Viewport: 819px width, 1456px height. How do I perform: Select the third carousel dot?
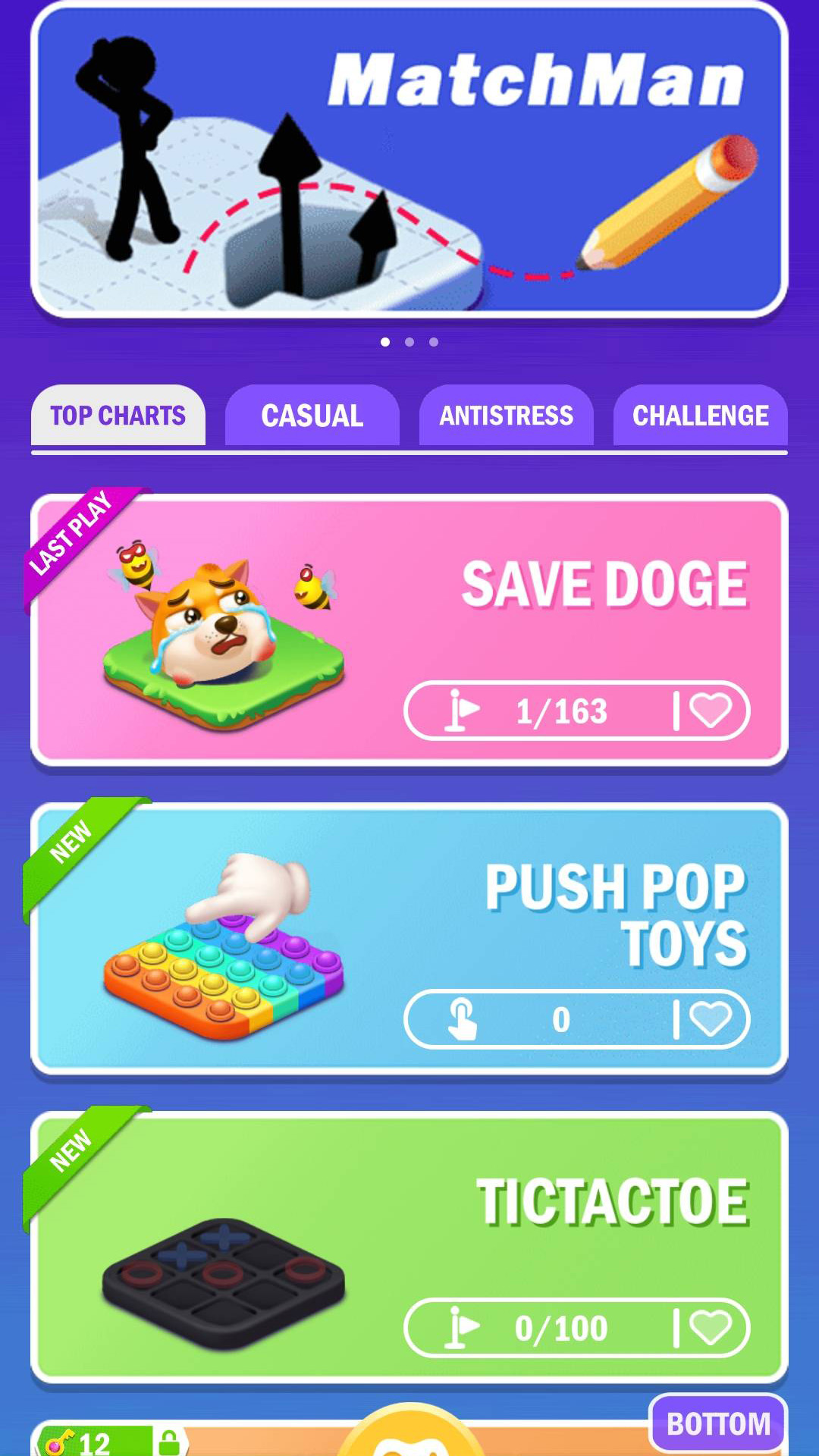point(433,342)
